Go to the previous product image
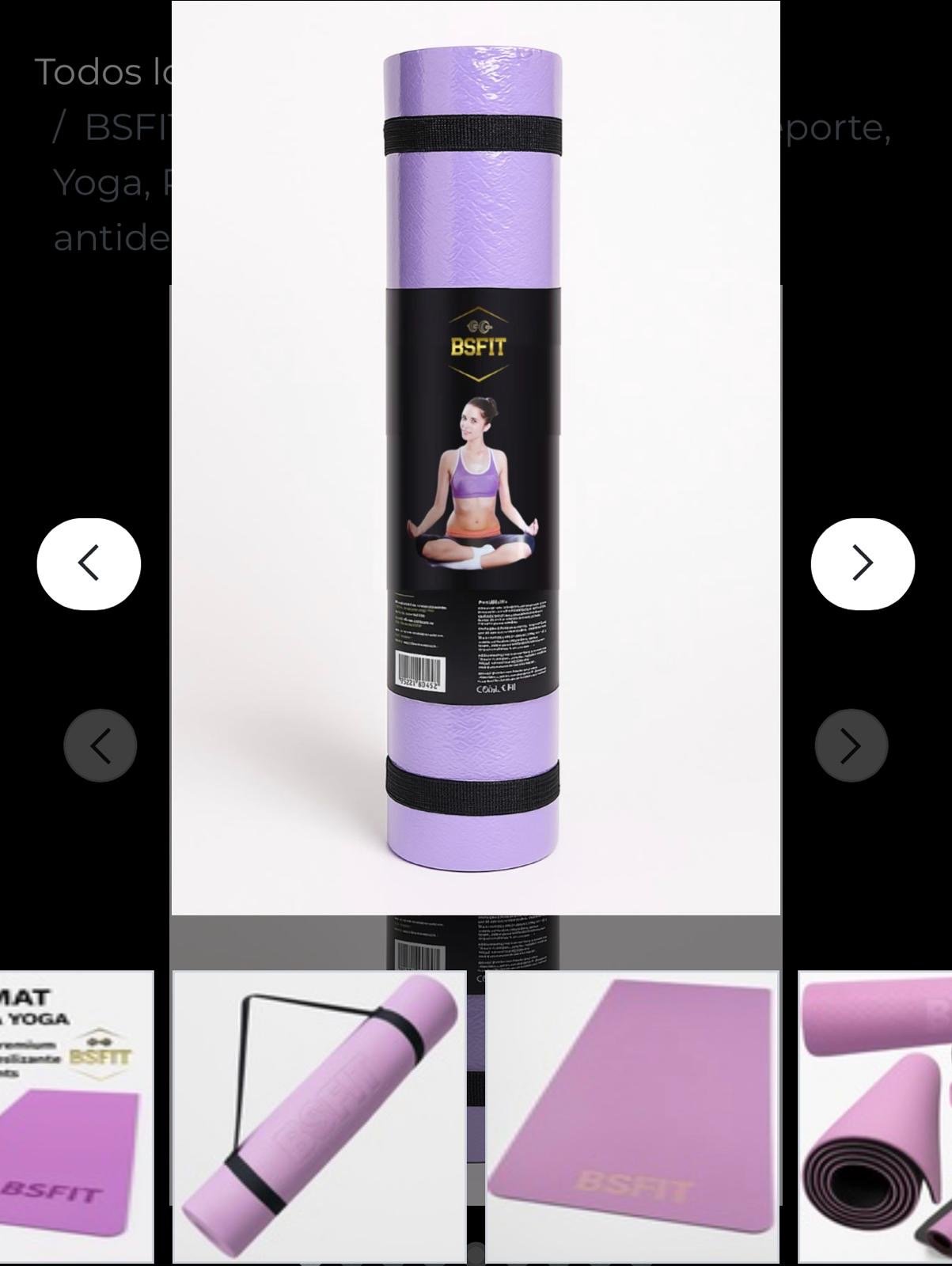952x1266 pixels. click(89, 563)
